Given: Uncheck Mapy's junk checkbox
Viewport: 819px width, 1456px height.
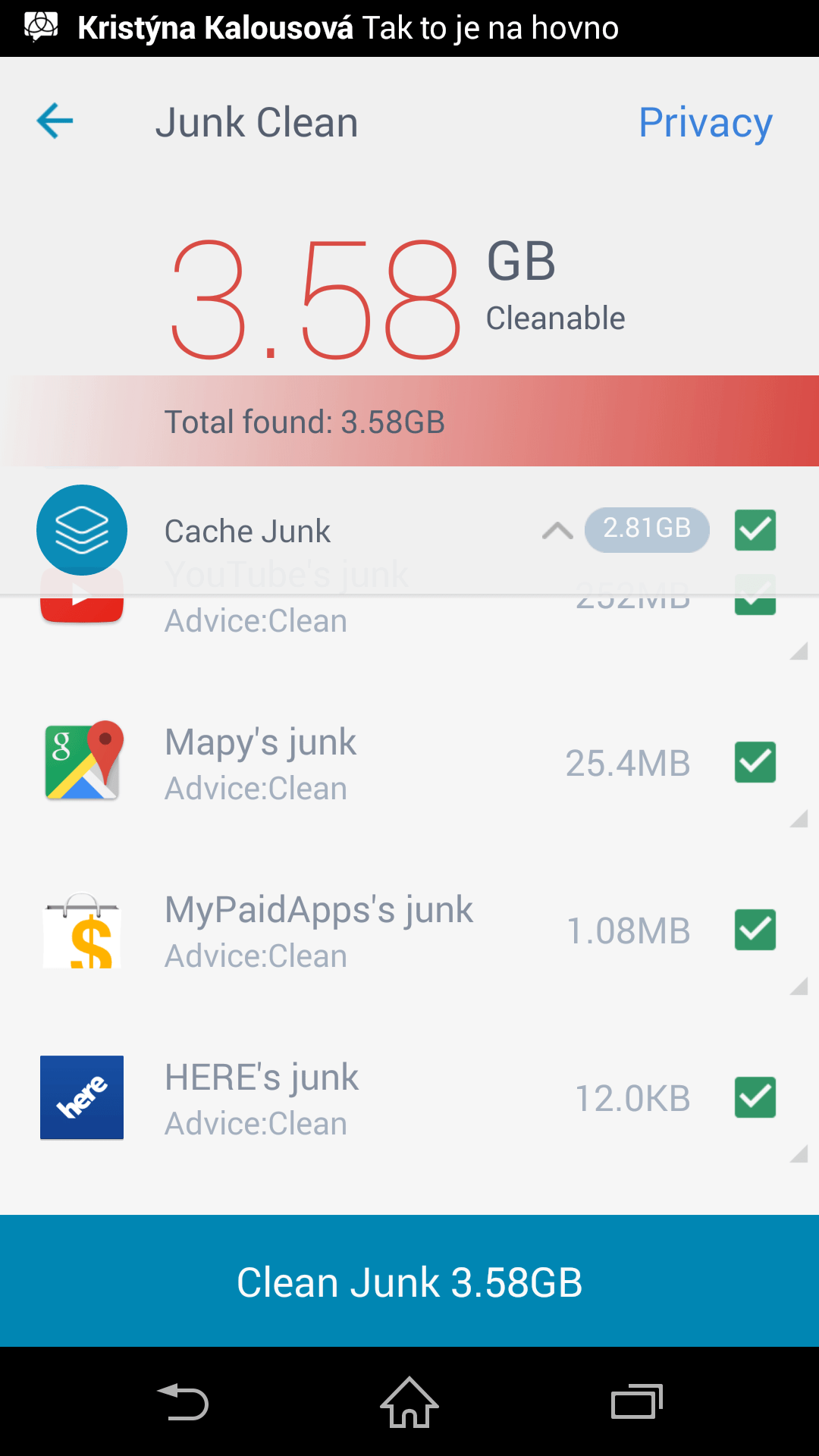Looking at the screenshot, I should click(x=755, y=762).
